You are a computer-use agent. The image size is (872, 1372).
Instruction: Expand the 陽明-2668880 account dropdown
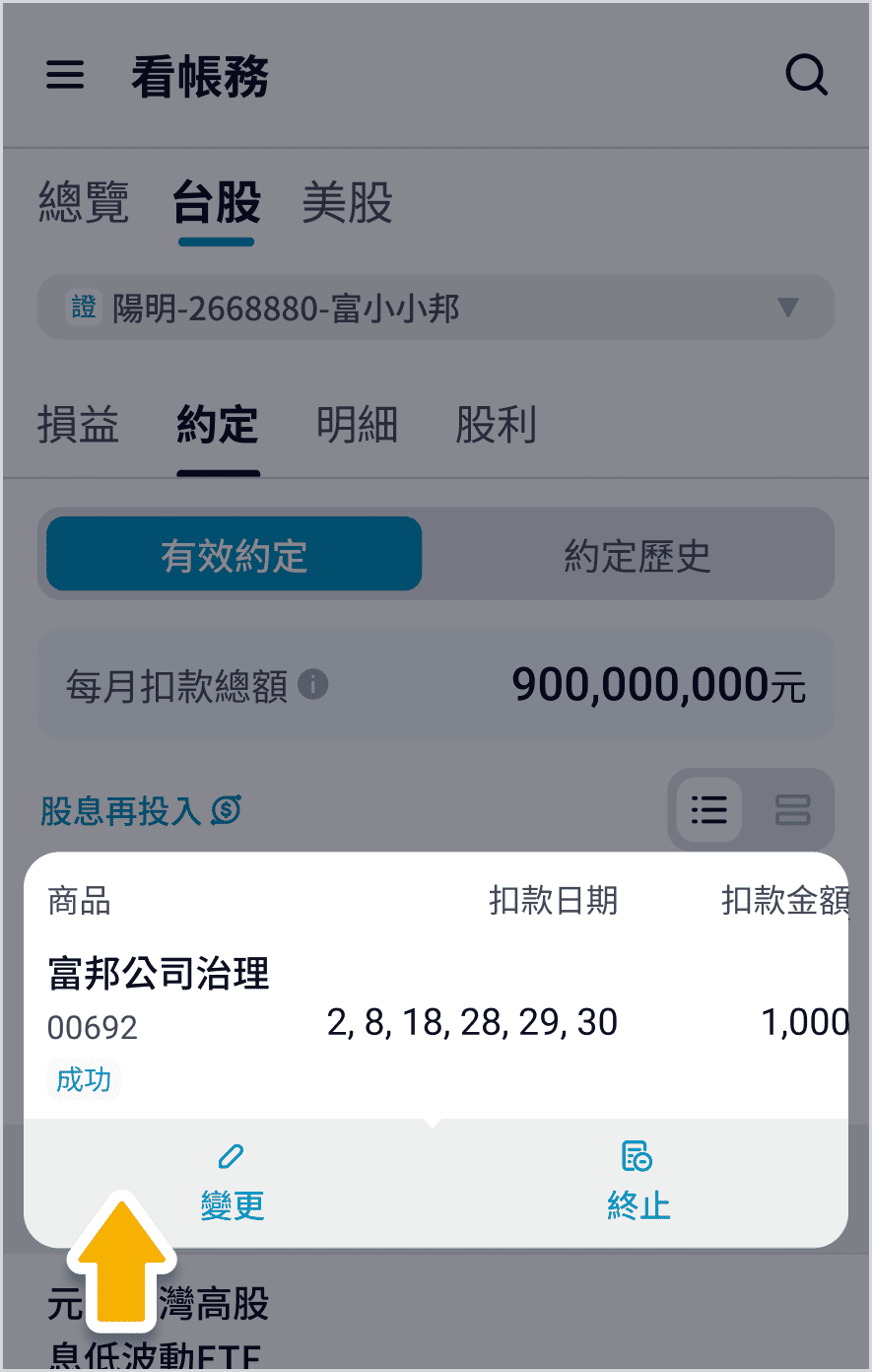436,309
